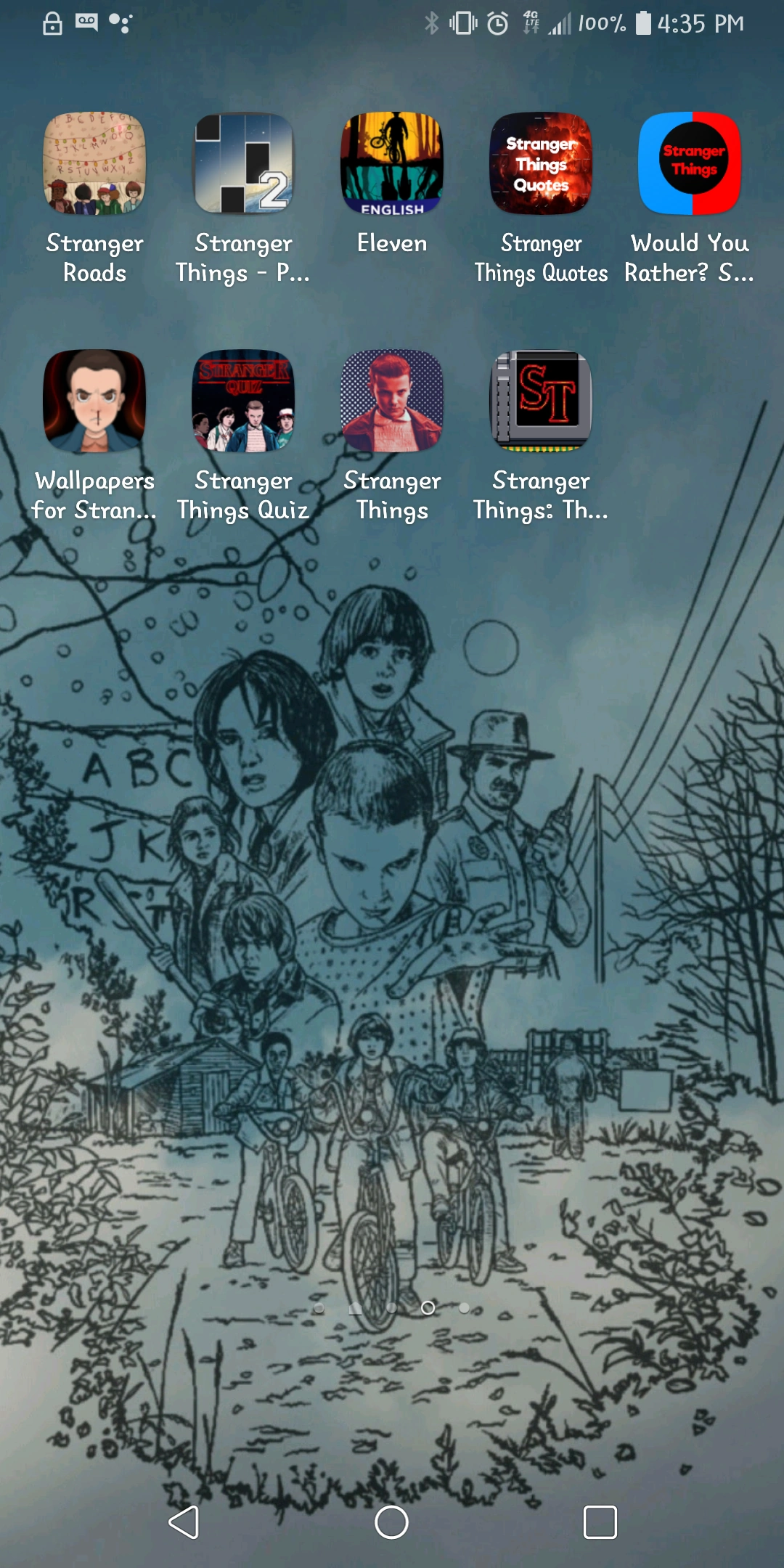Tap the system home button
The width and height of the screenshot is (784, 1568).
click(391, 1522)
